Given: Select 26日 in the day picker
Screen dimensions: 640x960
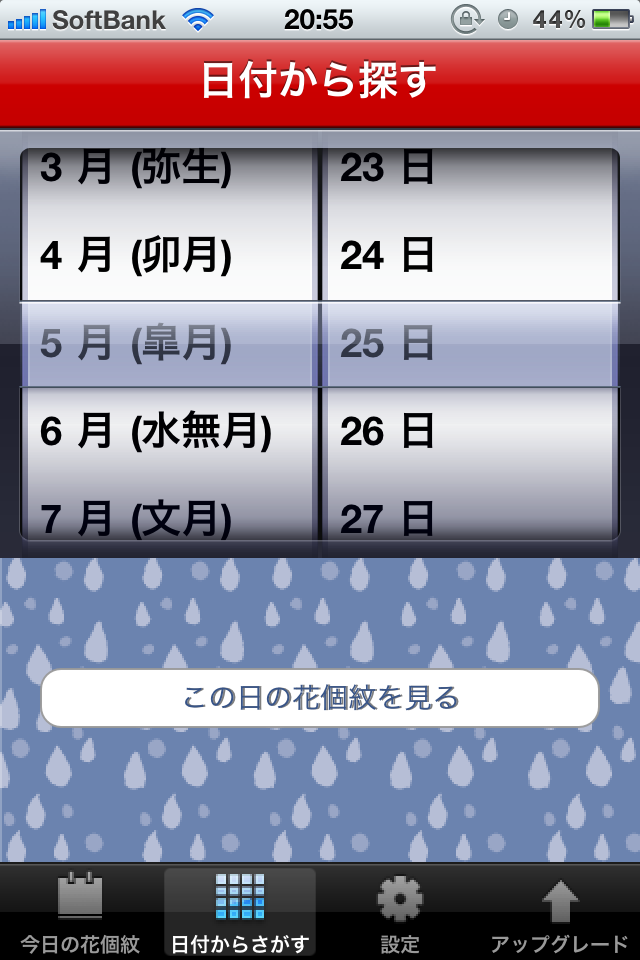Looking at the screenshot, I should [387, 431].
